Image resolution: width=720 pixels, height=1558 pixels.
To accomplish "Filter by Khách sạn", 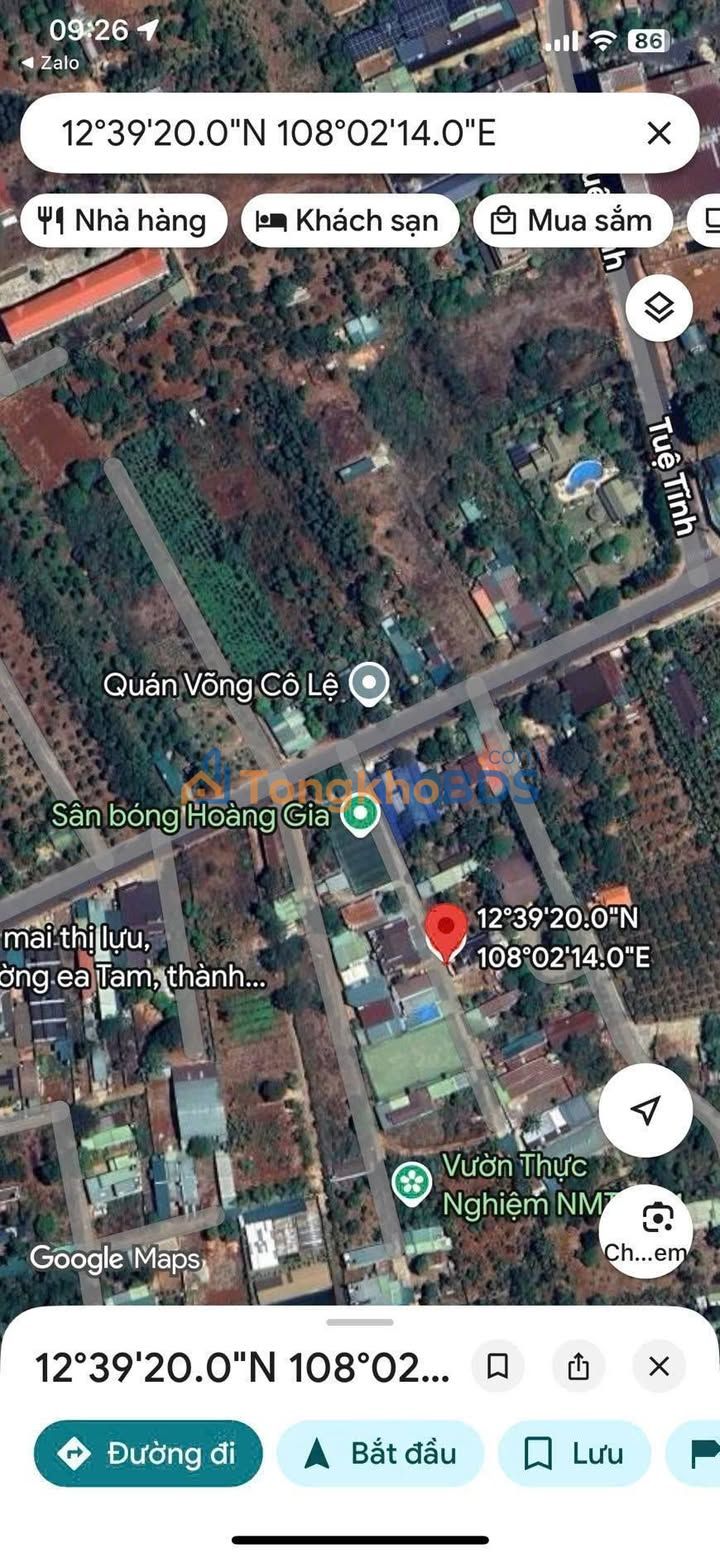I will pyautogui.click(x=349, y=221).
